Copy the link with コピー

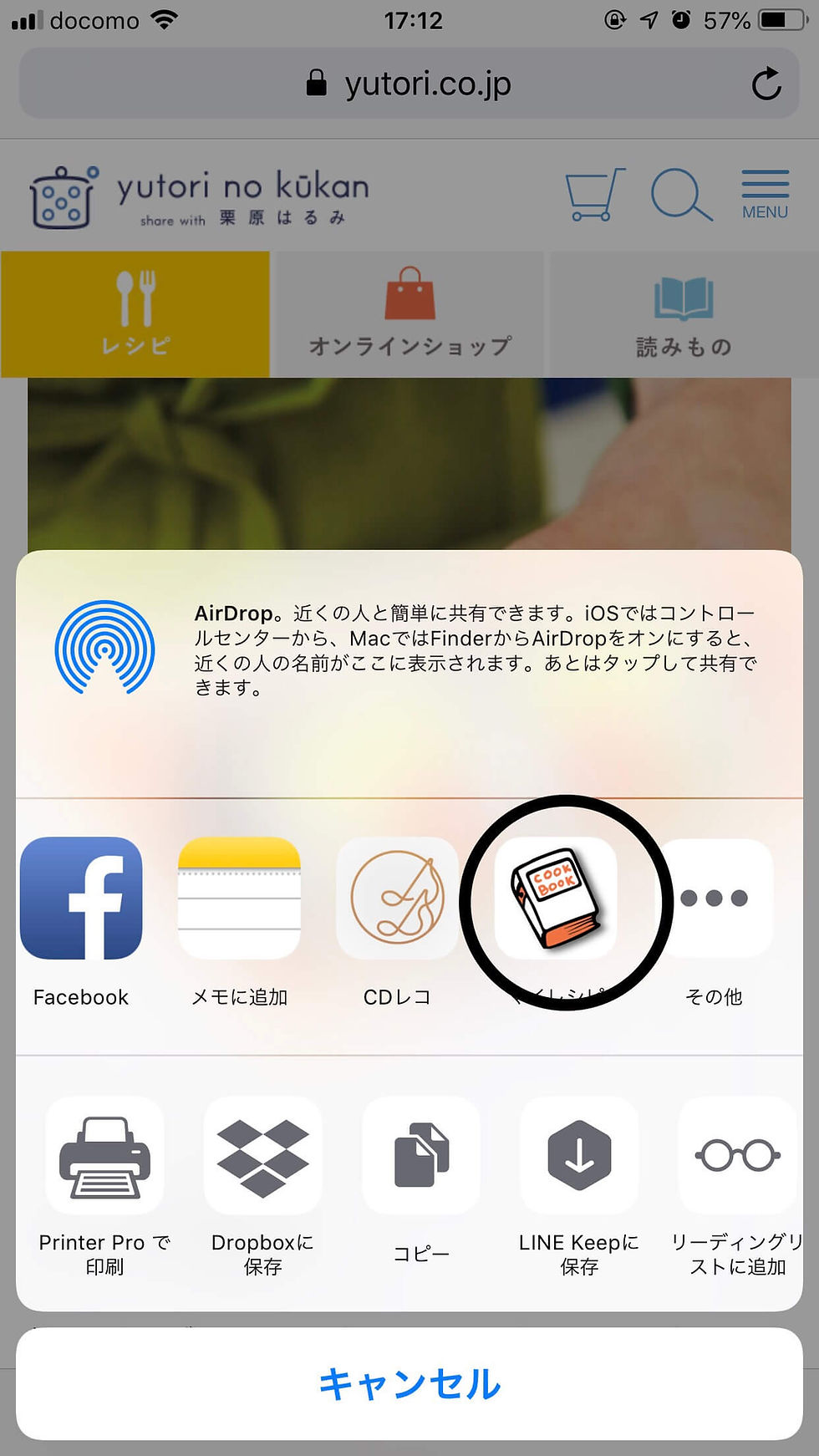coord(421,1155)
